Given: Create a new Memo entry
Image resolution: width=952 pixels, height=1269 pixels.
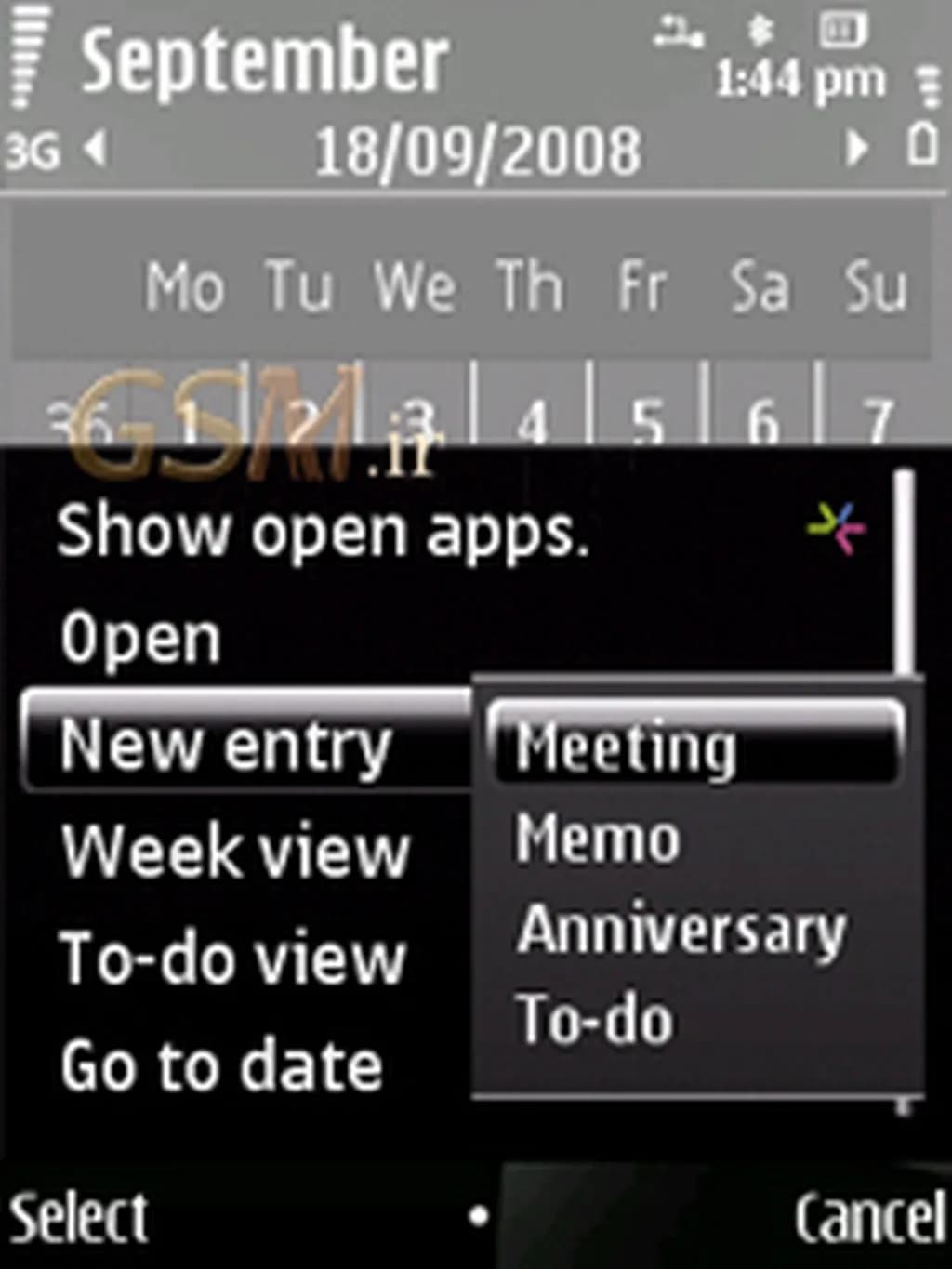Looking at the screenshot, I should point(598,839).
